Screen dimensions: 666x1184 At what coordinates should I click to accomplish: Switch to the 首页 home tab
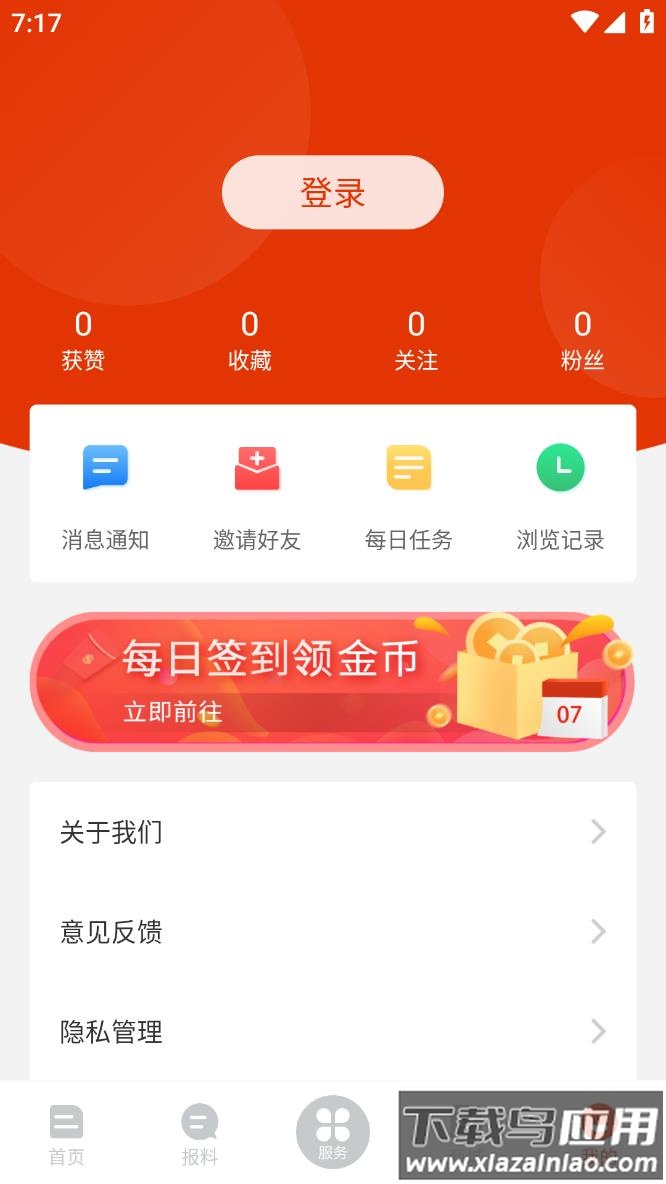(67, 1134)
